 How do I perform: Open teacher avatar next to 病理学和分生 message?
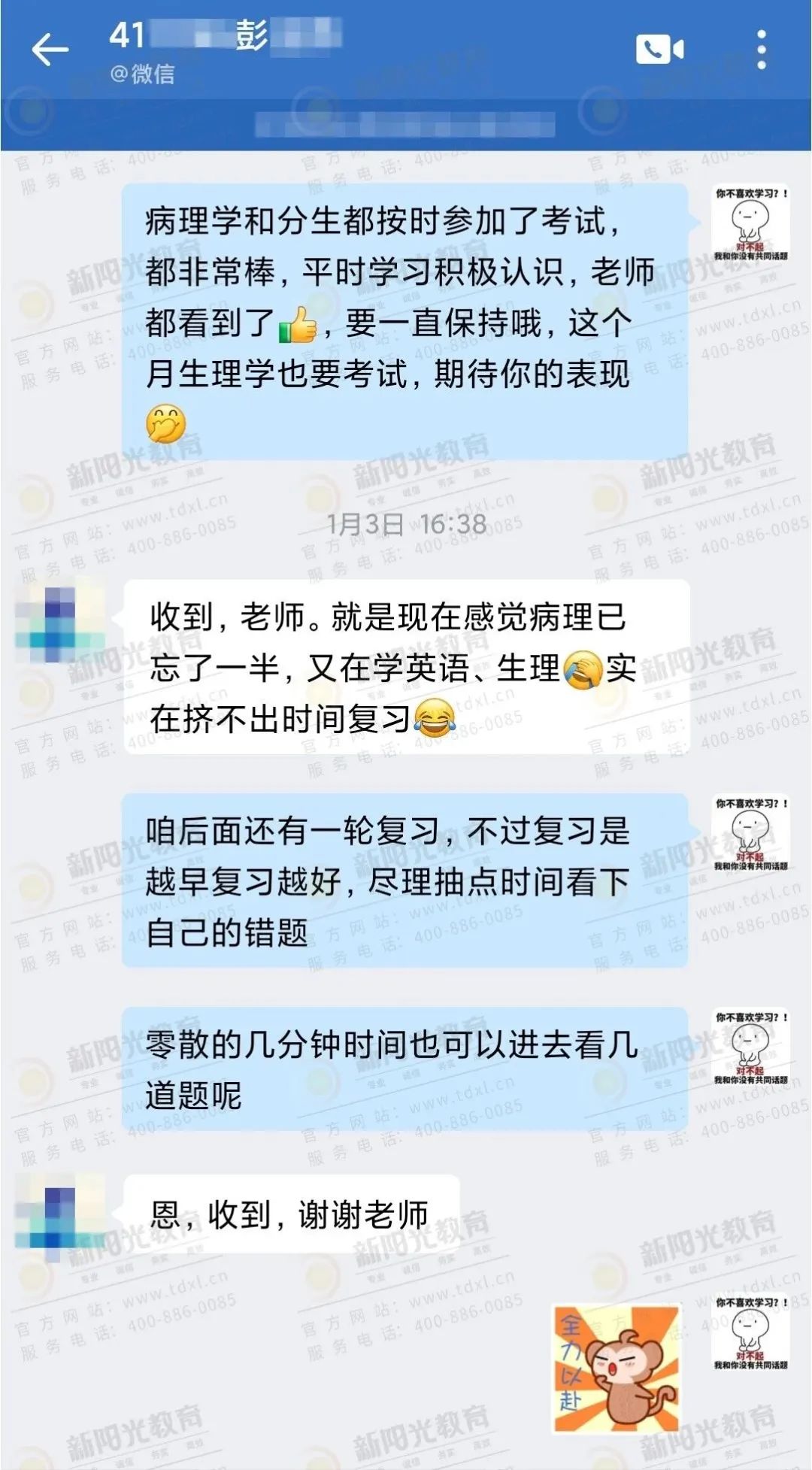point(750,223)
